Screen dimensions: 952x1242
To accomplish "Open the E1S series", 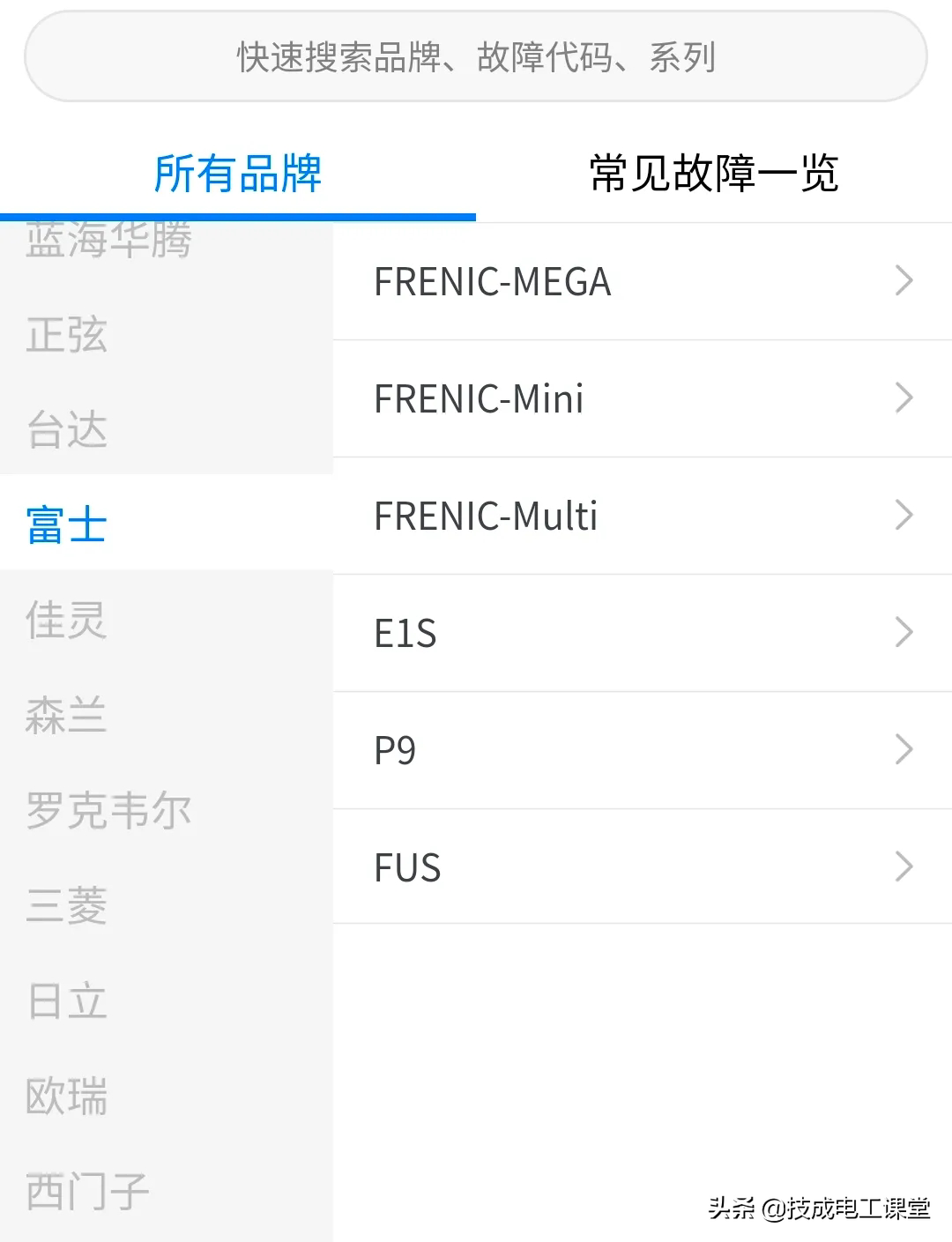I will pyautogui.click(x=642, y=633).
